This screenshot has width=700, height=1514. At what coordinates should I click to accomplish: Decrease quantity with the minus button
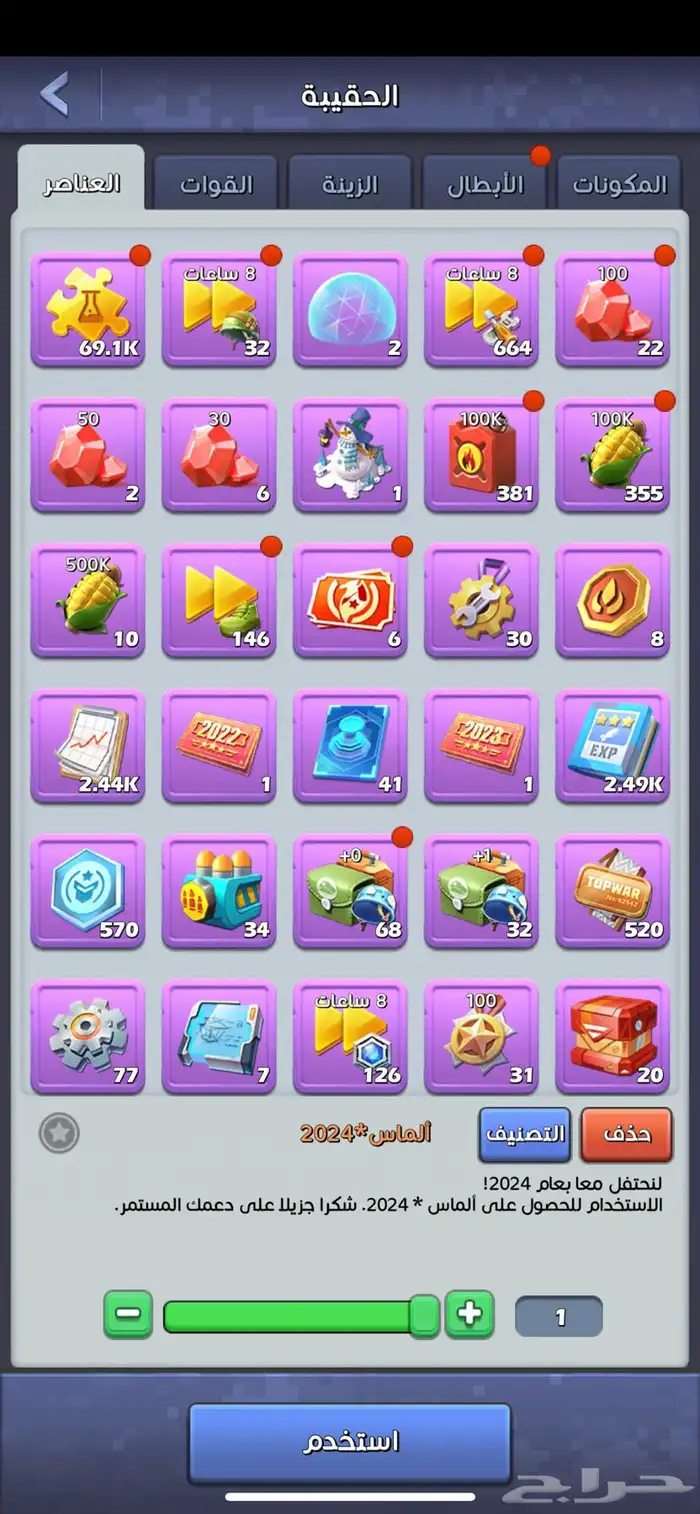[x=128, y=1314]
